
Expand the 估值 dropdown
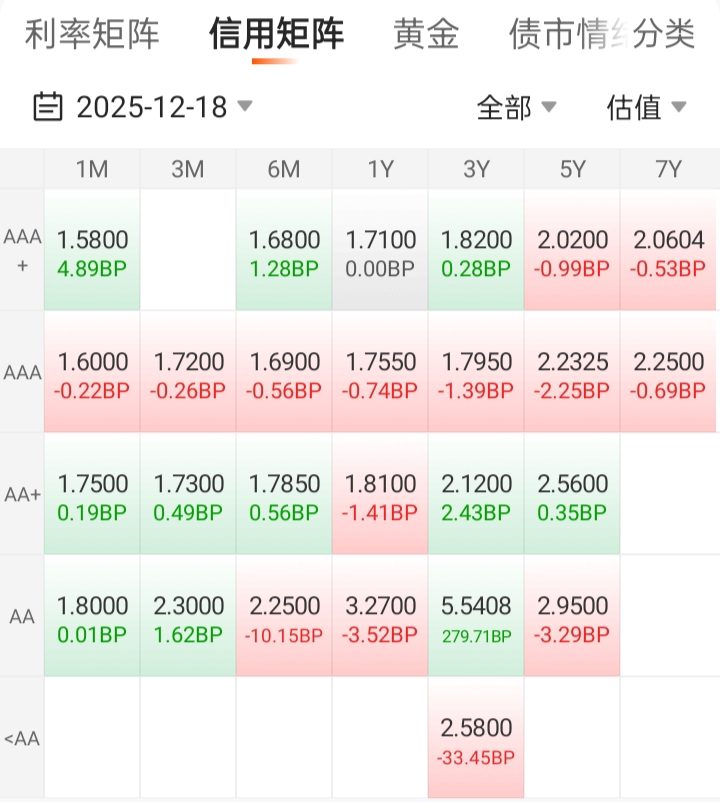click(646, 107)
